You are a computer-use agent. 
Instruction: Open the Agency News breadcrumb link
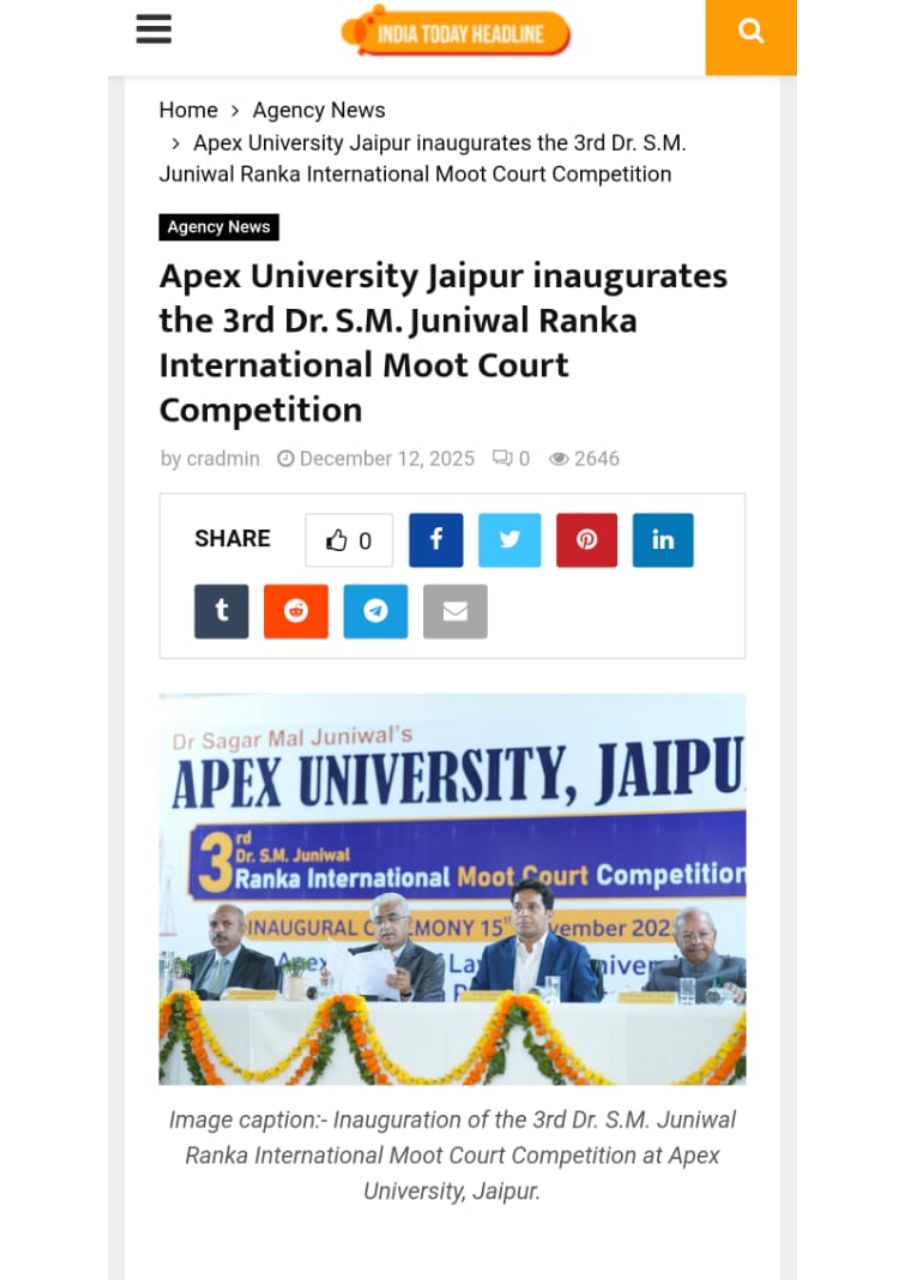tap(318, 110)
